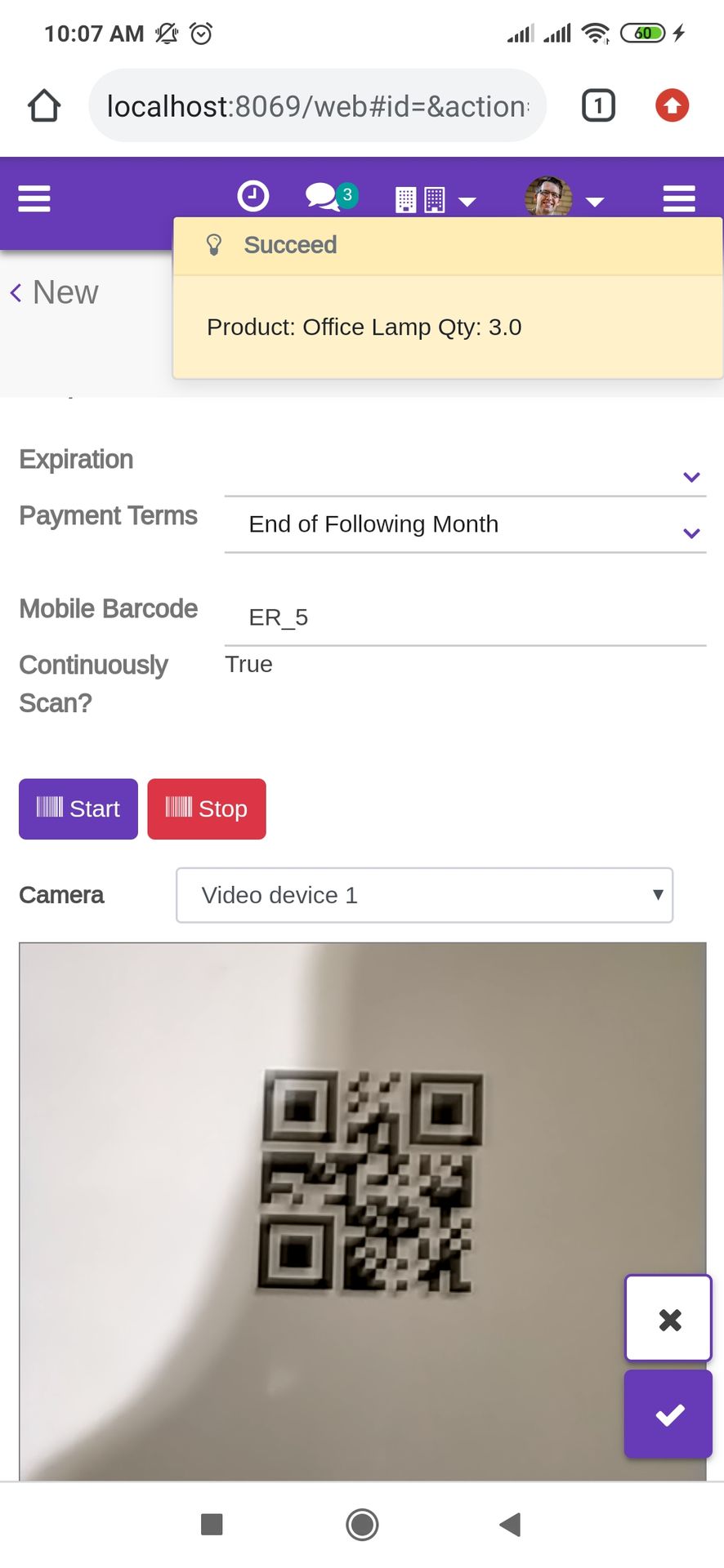Discard changes with the X button
Screen dimensions: 724x1568
click(x=669, y=1319)
